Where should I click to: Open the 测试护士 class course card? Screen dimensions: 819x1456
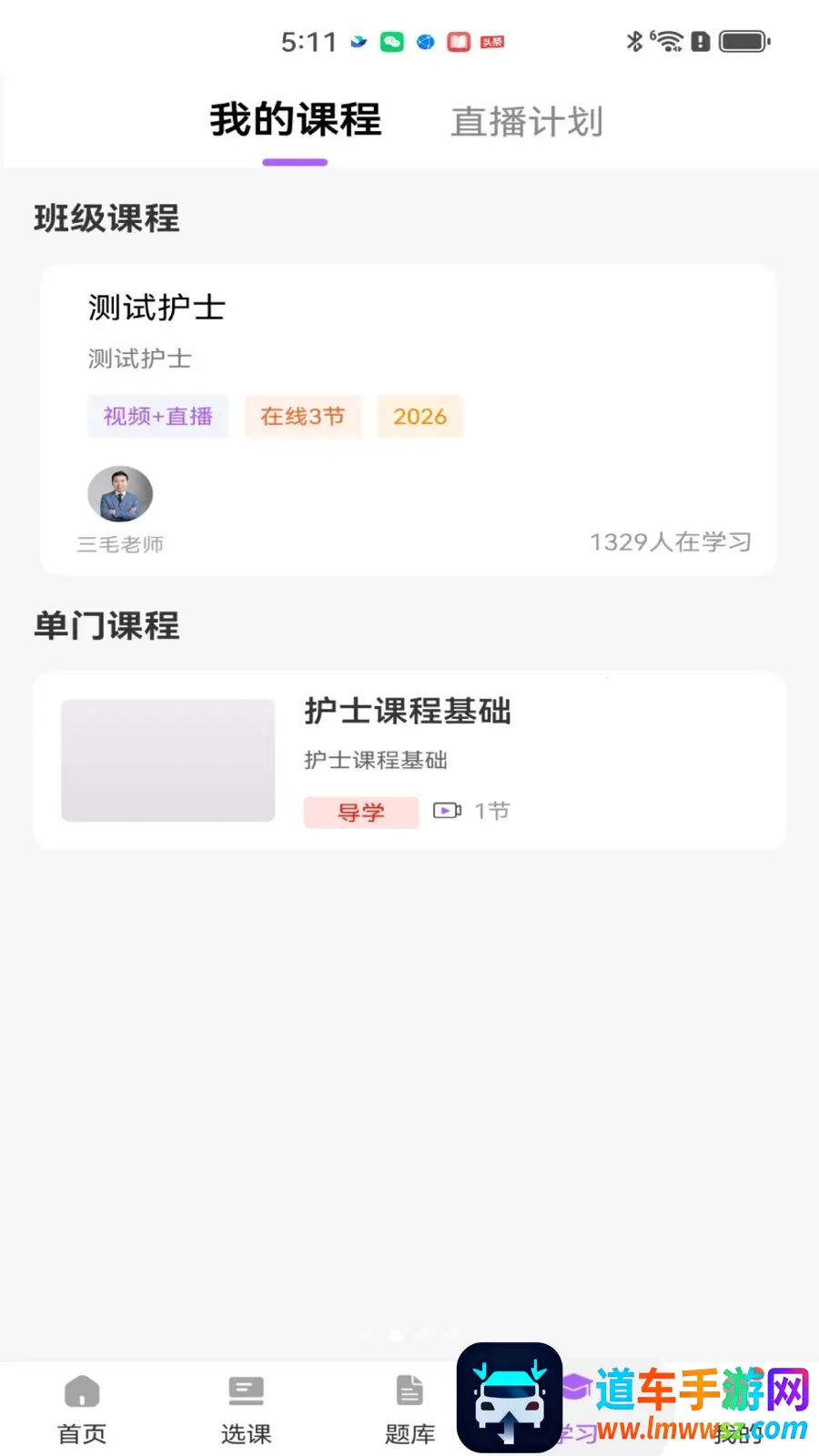click(x=408, y=420)
